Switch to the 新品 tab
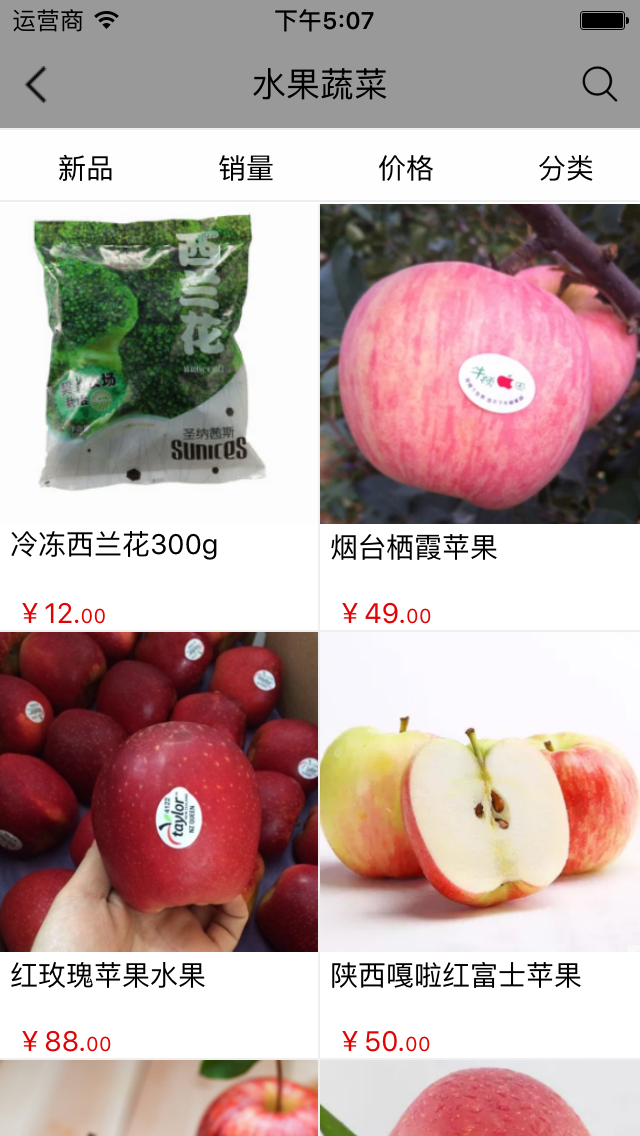The image size is (640, 1136). [85, 168]
